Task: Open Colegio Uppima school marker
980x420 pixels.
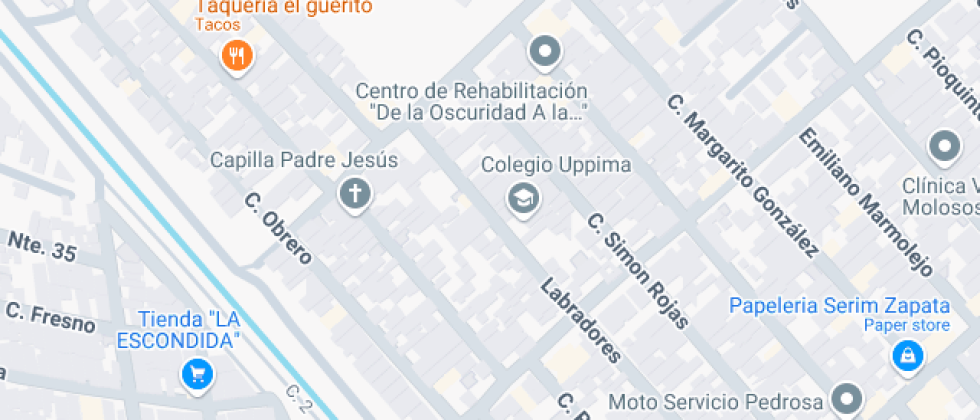Action: [523, 199]
